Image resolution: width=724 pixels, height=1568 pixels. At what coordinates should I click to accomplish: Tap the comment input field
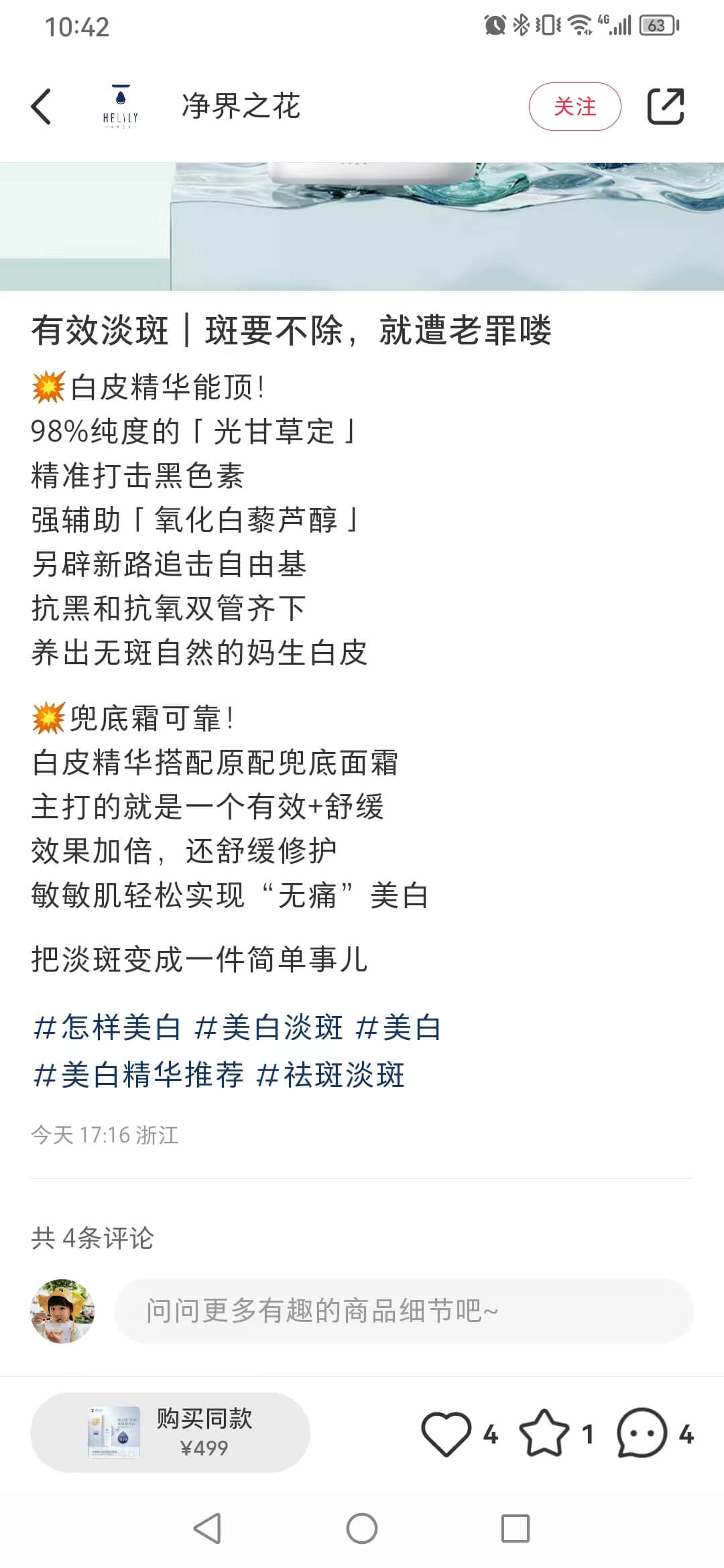(404, 1311)
